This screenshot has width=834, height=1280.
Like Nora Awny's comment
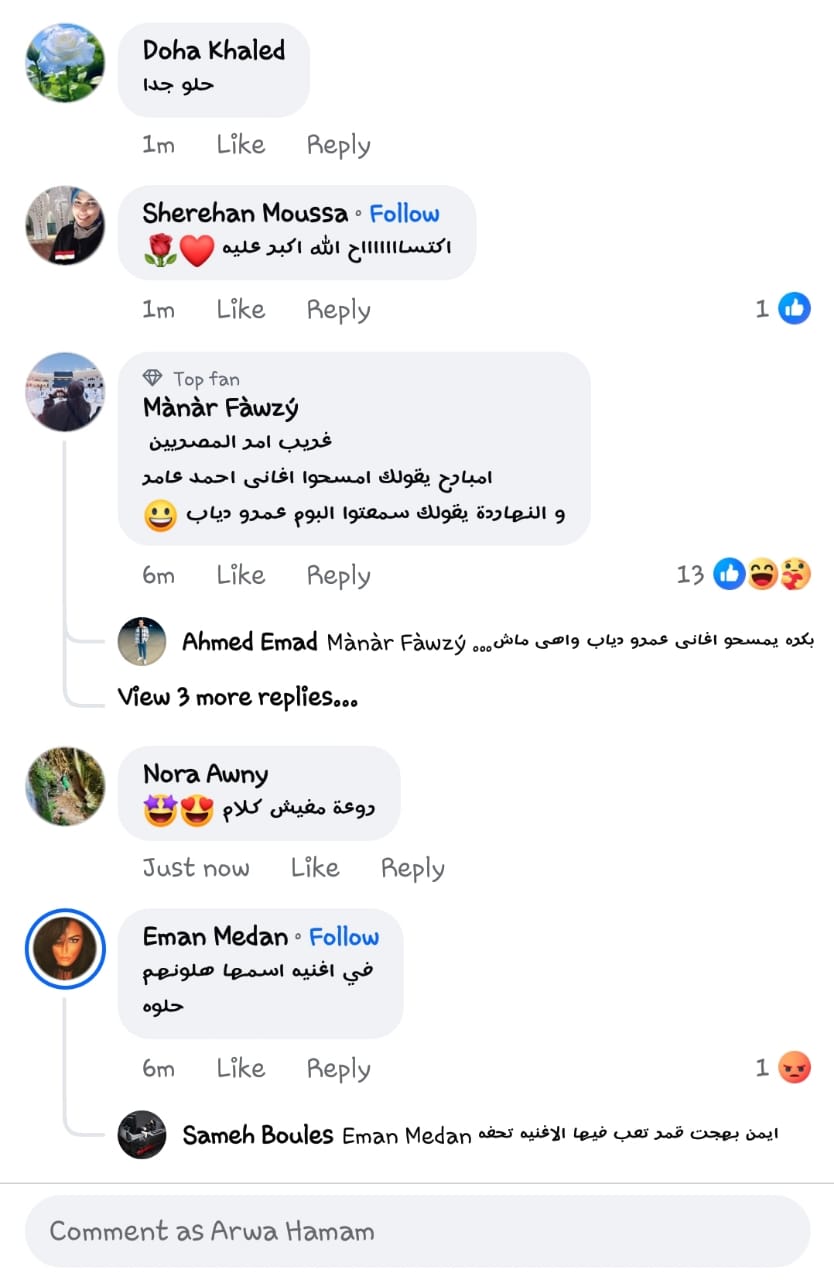314,868
